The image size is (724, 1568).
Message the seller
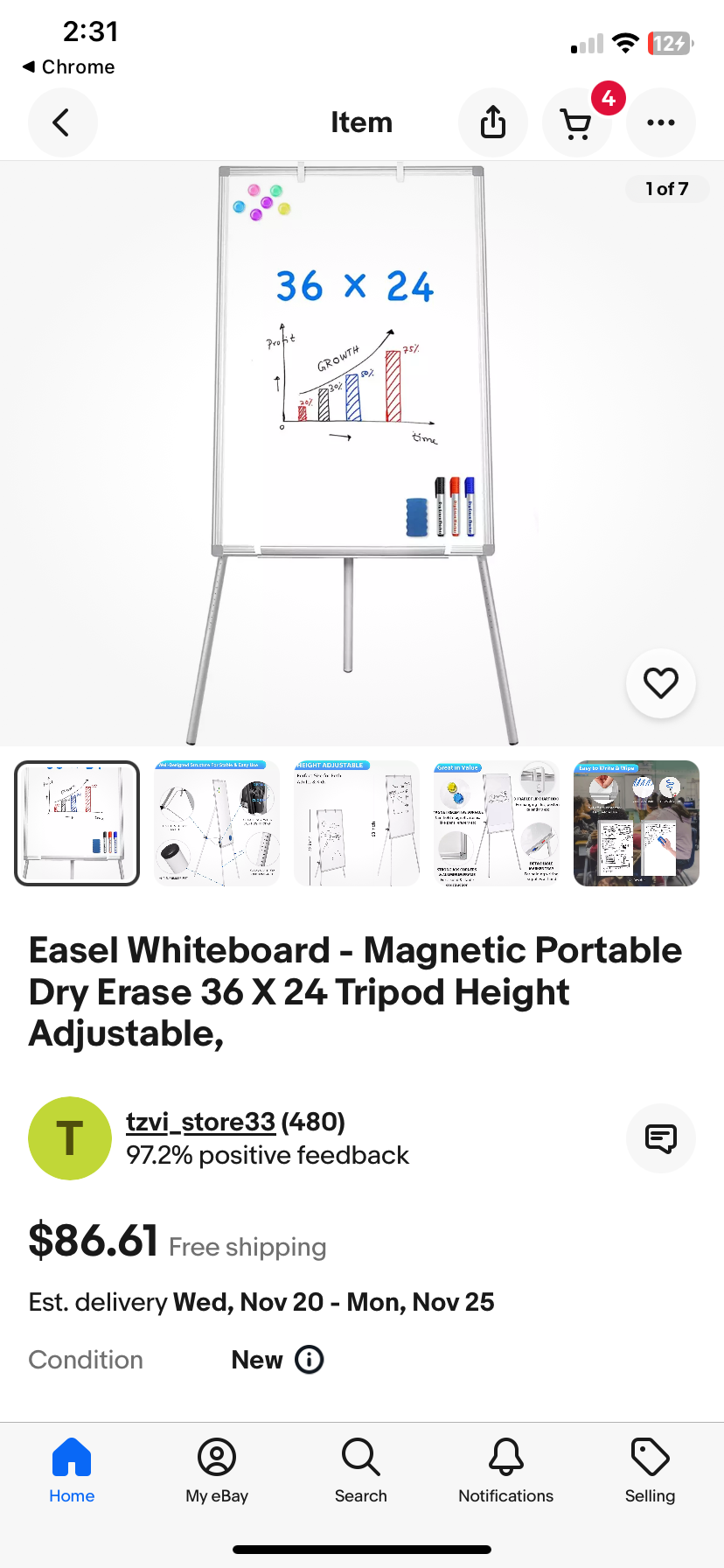pyautogui.click(x=660, y=1138)
